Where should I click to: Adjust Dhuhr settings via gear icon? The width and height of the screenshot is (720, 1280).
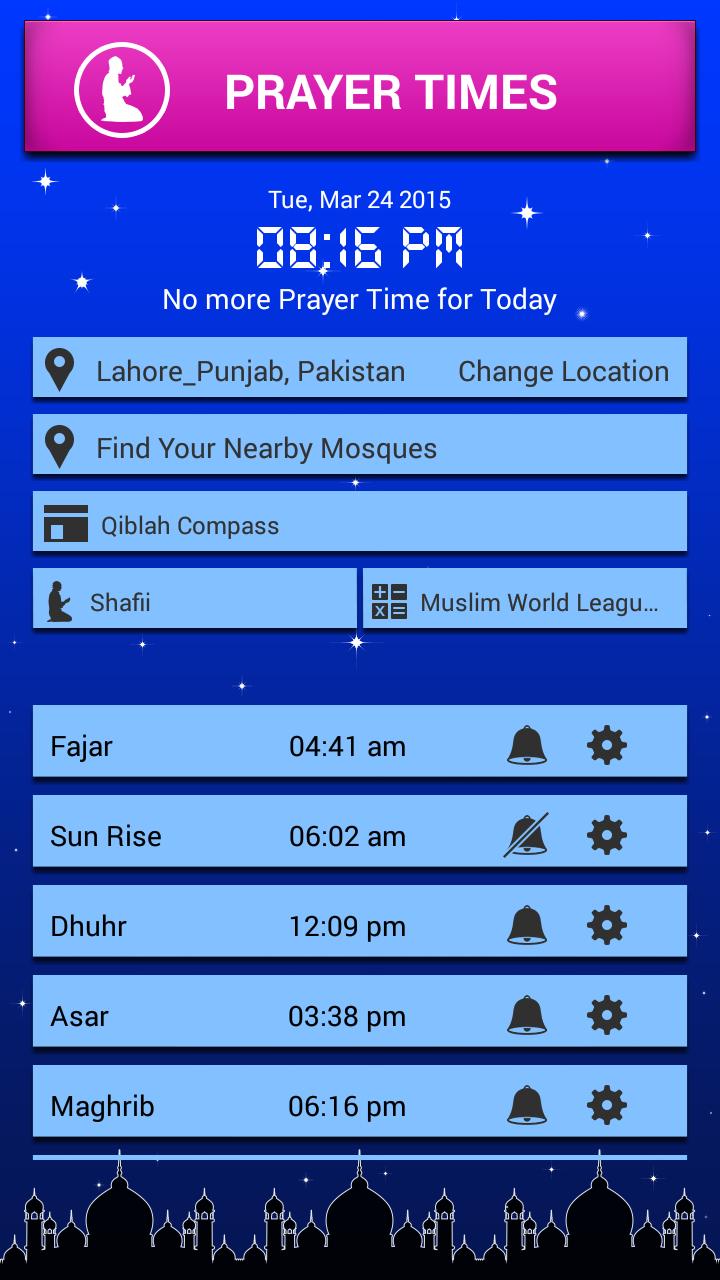[x=607, y=925]
